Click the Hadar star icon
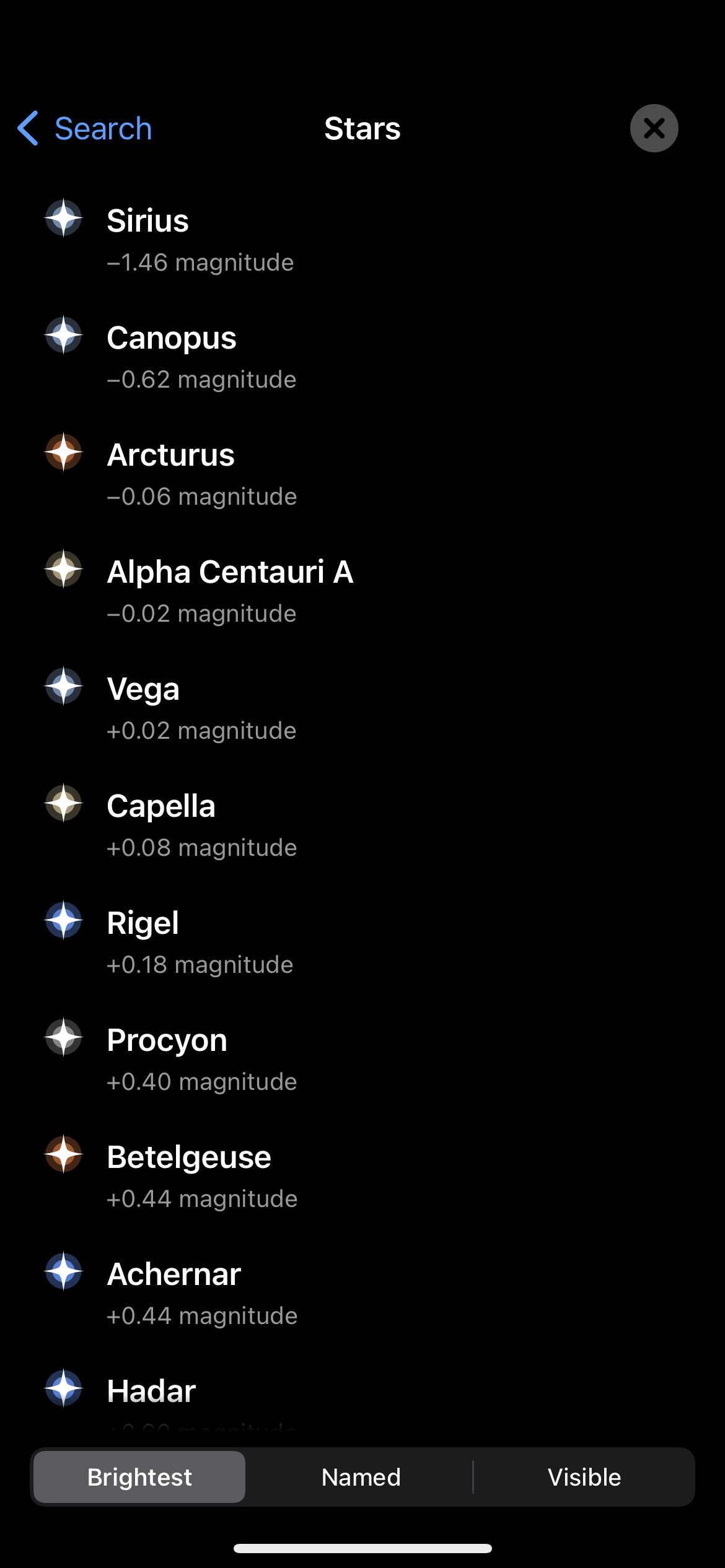 click(x=63, y=1388)
